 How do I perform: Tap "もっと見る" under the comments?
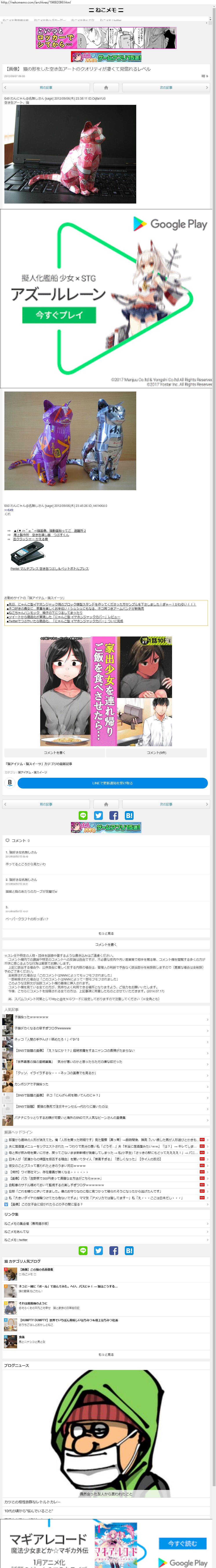[x=106, y=933]
